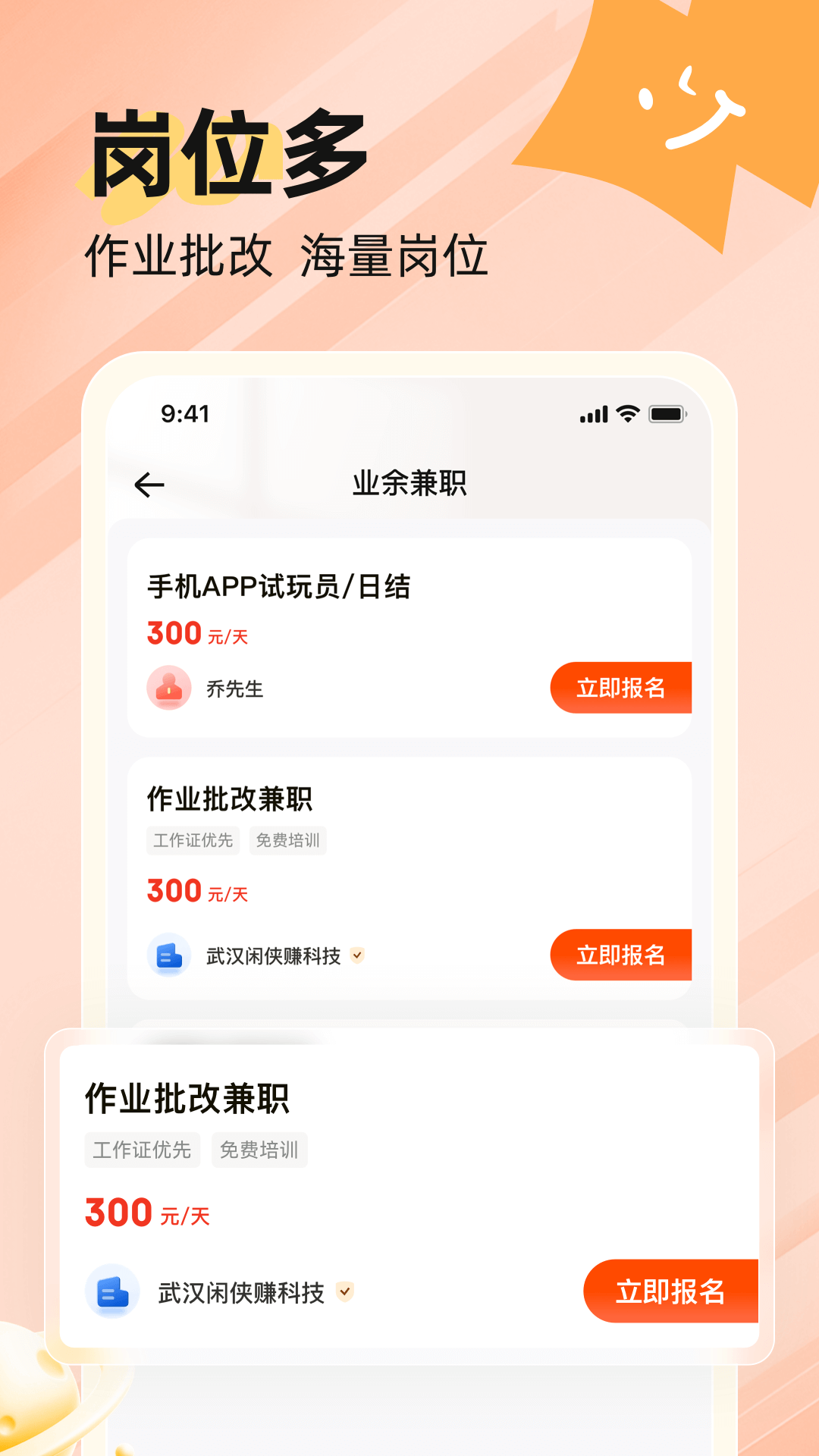Toggle the 免费培训 tag on the middle card

pos(287,840)
